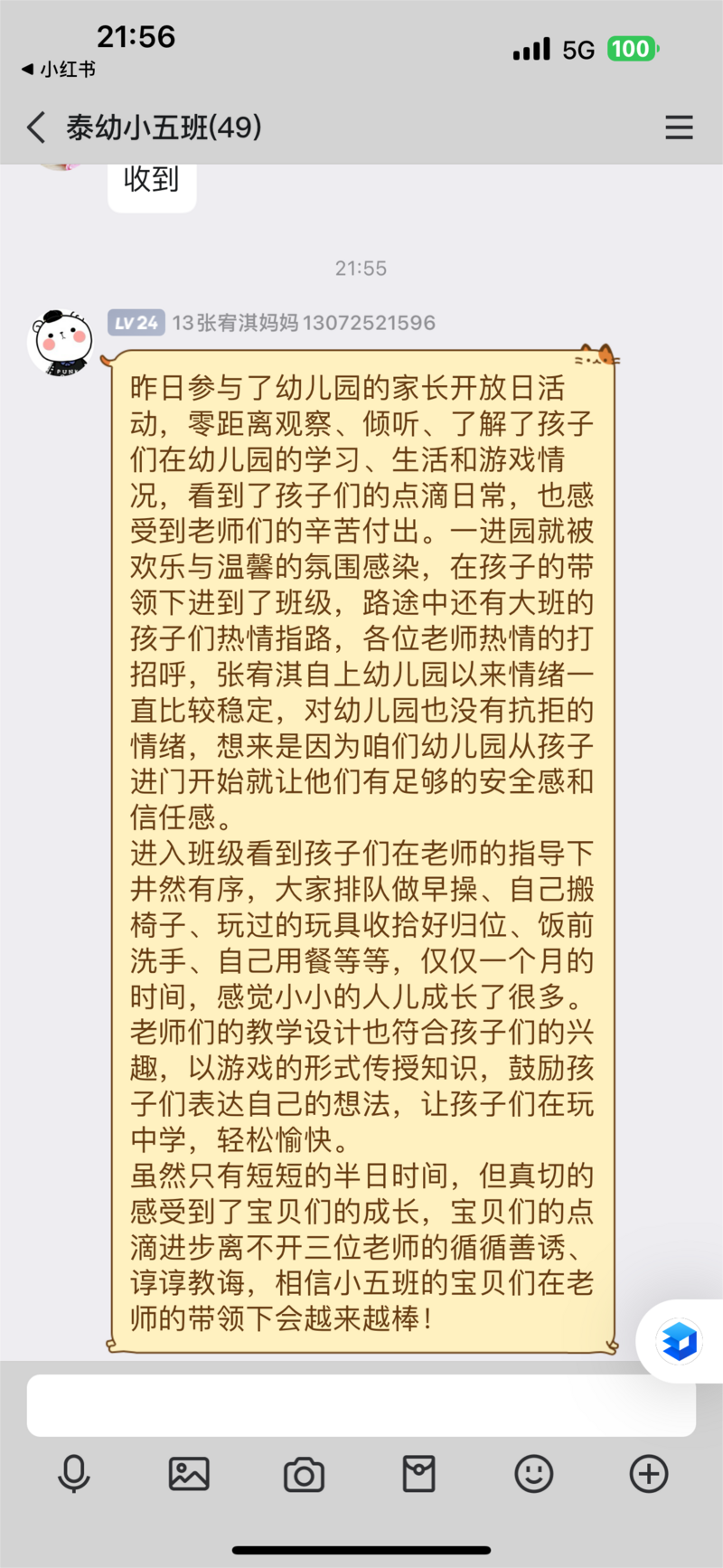723x1568 pixels.
Task: Tap the floating blue assistant button
Action: 680,1340
